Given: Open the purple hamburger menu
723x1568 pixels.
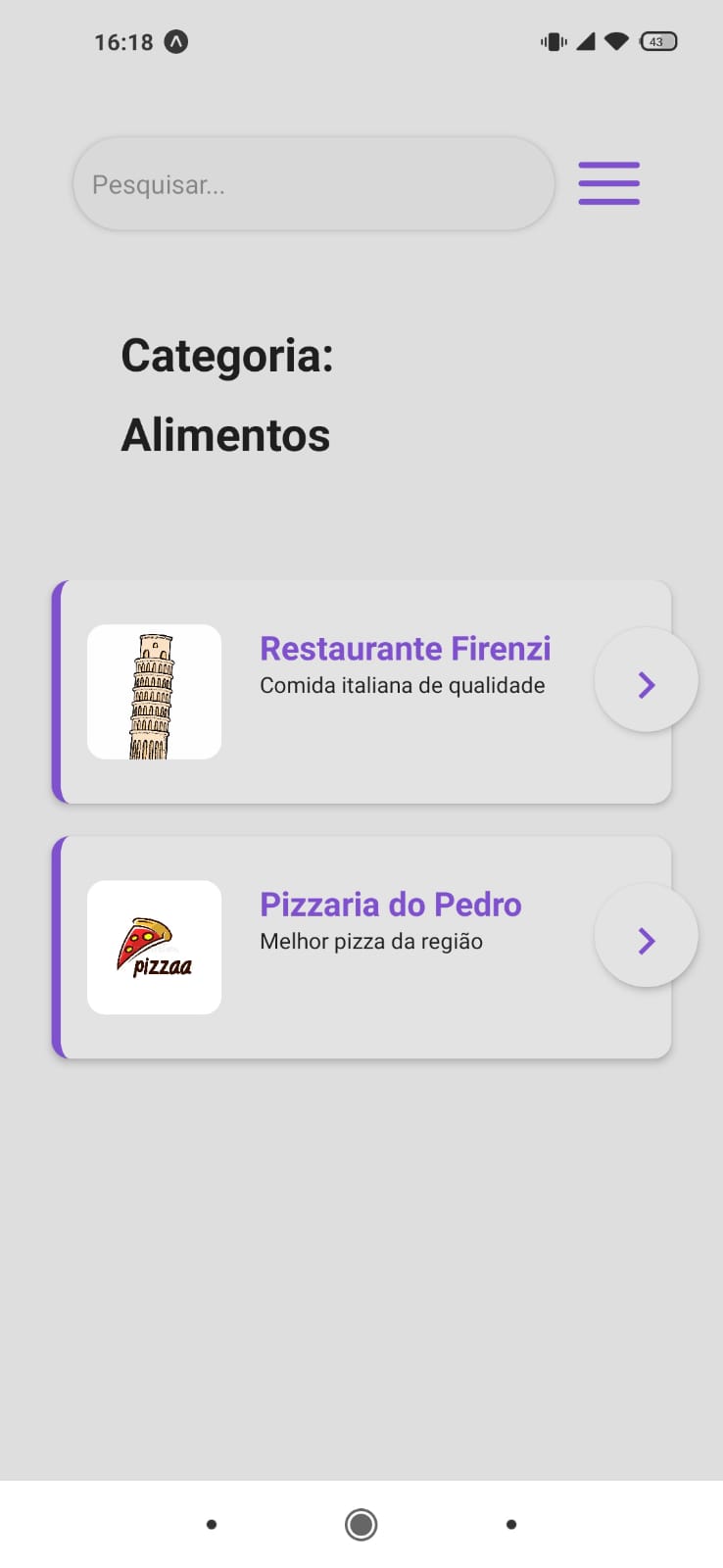Looking at the screenshot, I should pyautogui.click(x=608, y=183).
